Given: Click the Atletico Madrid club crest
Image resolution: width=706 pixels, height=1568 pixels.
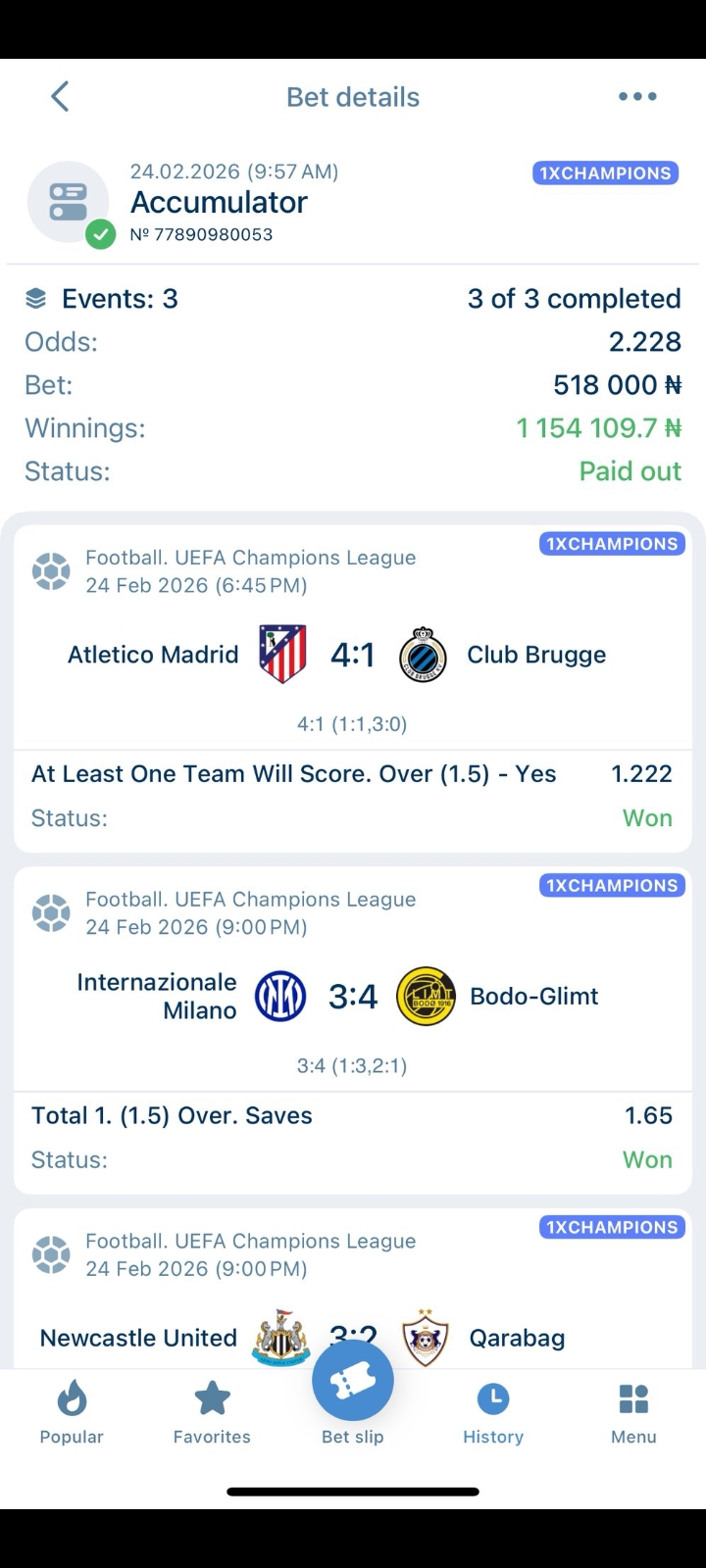Looking at the screenshot, I should point(281,654).
